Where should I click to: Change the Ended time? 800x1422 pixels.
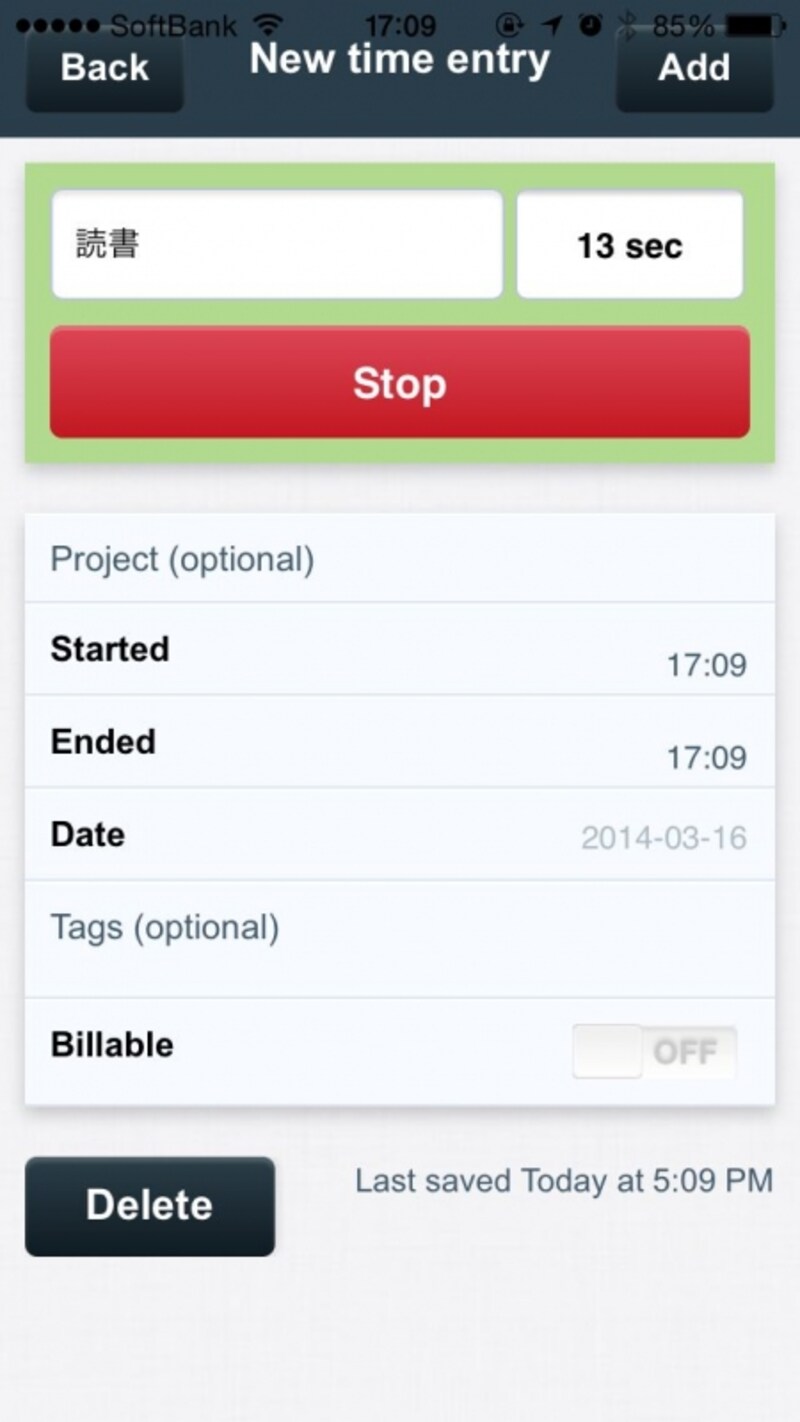[x=400, y=742]
